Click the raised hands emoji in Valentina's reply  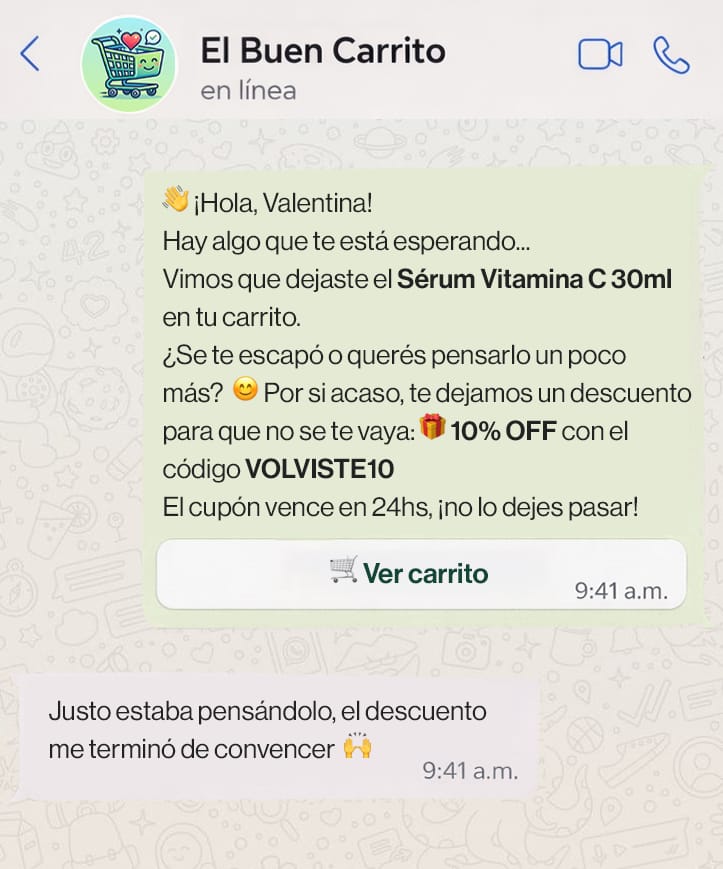(359, 743)
